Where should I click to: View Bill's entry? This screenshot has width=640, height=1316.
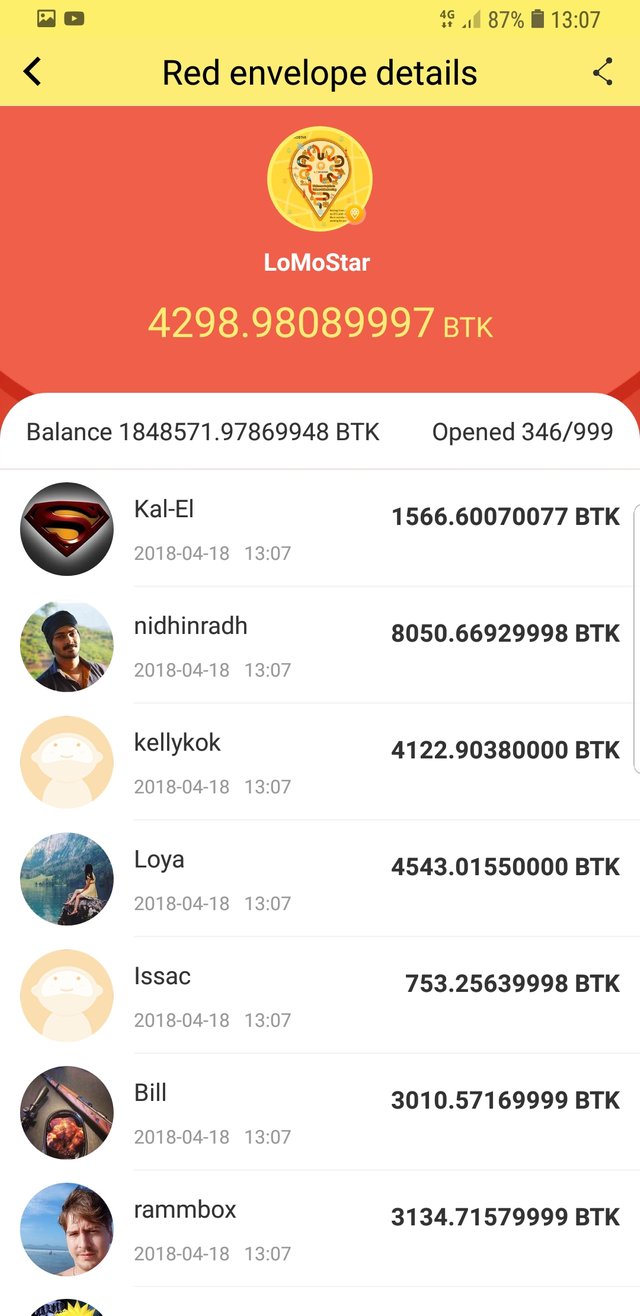point(320,1112)
